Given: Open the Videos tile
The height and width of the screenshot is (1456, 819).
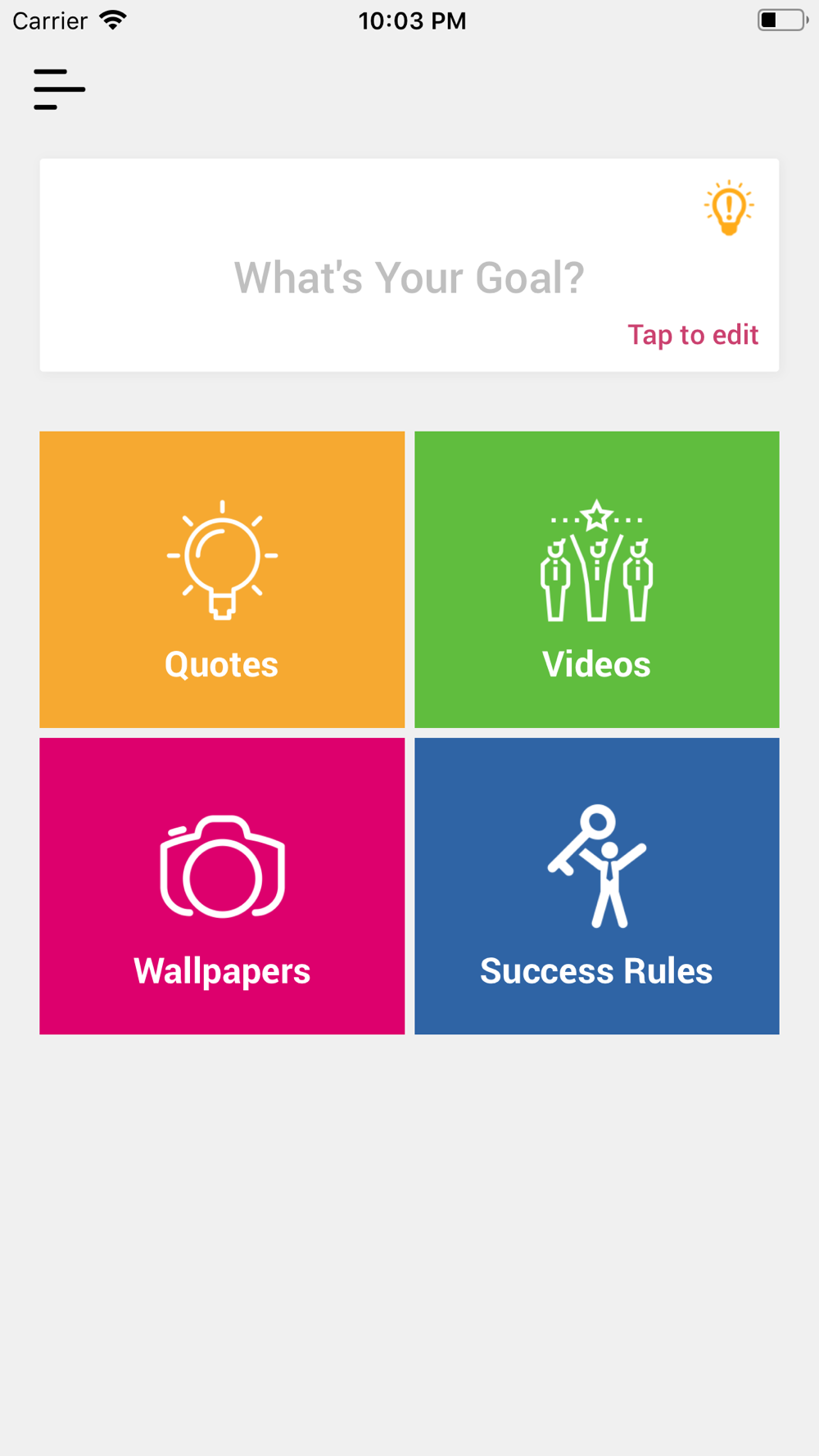Looking at the screenshot, I should pos(597,580).
